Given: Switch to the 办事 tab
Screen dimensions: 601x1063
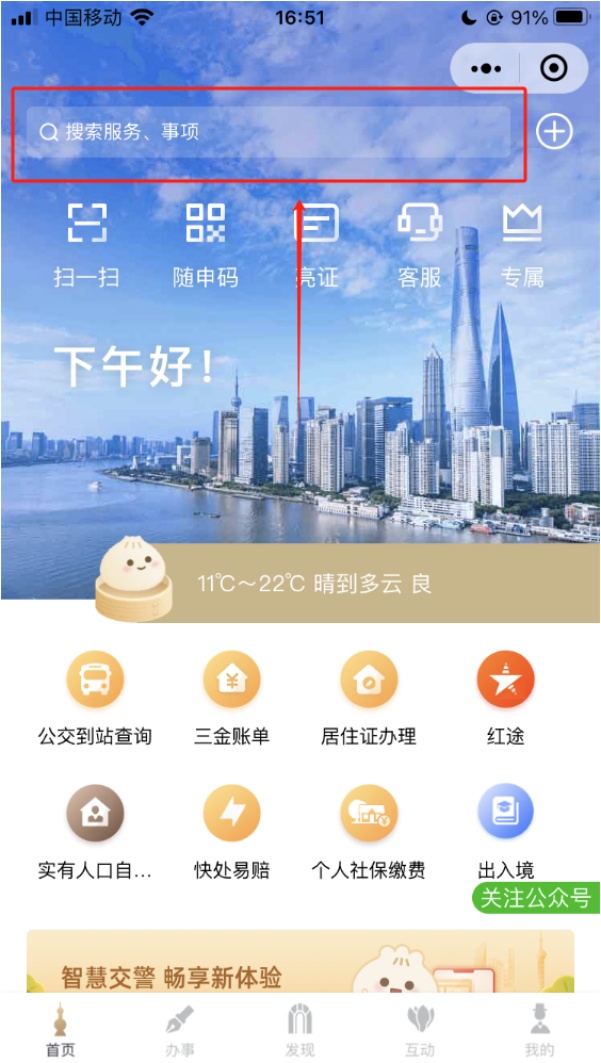Looking at the screenshot, I should point(180,1030).
